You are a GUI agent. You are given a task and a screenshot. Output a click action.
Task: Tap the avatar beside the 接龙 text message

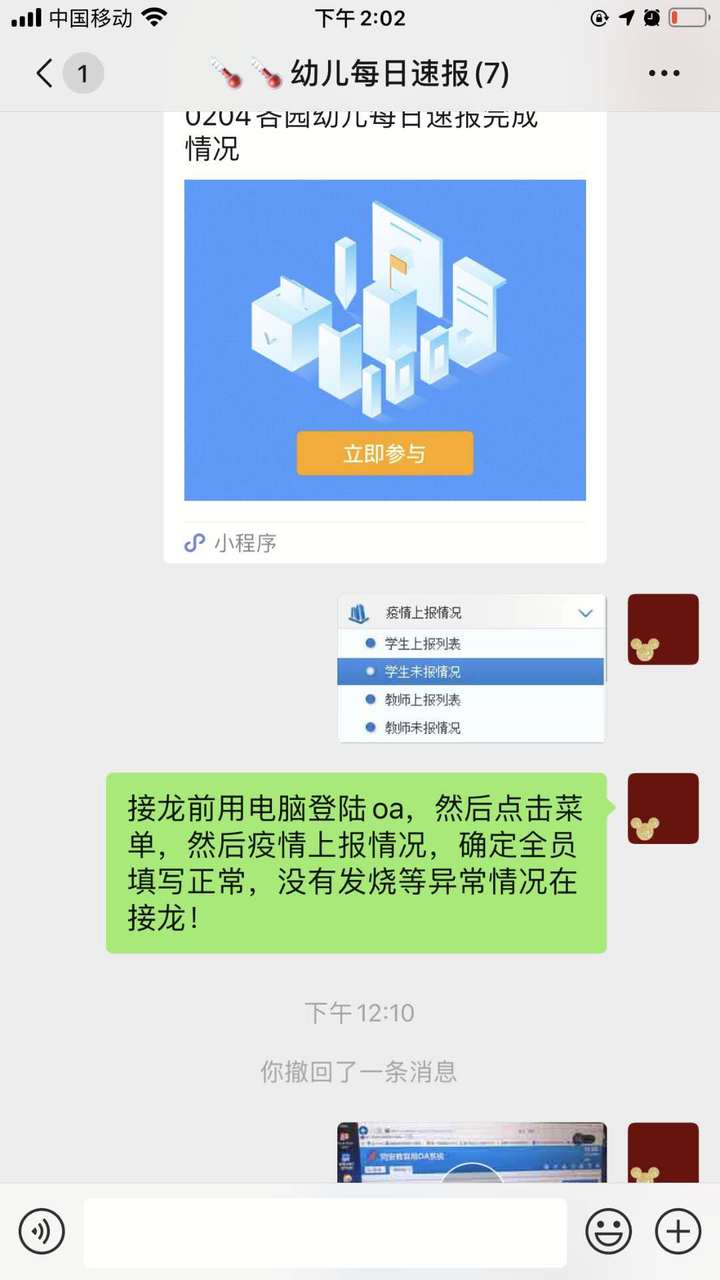click(662, 808)
